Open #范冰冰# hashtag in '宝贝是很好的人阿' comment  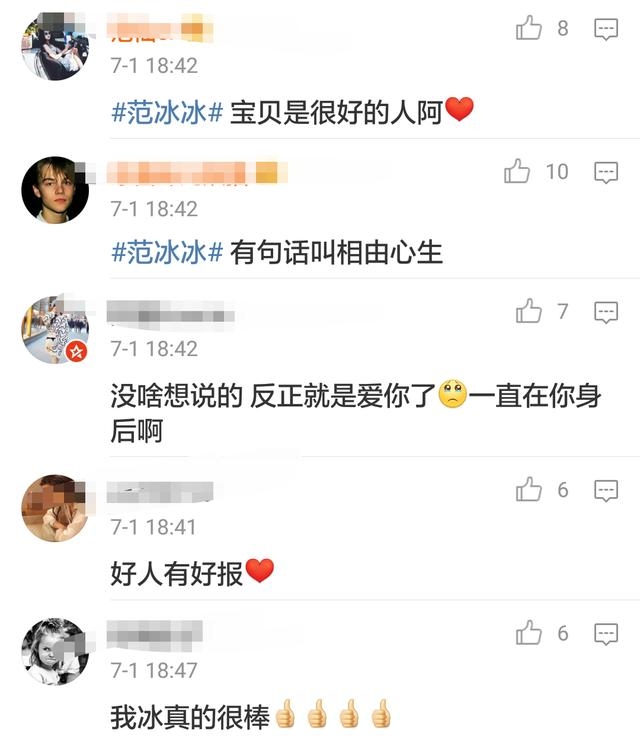point(166,111)
